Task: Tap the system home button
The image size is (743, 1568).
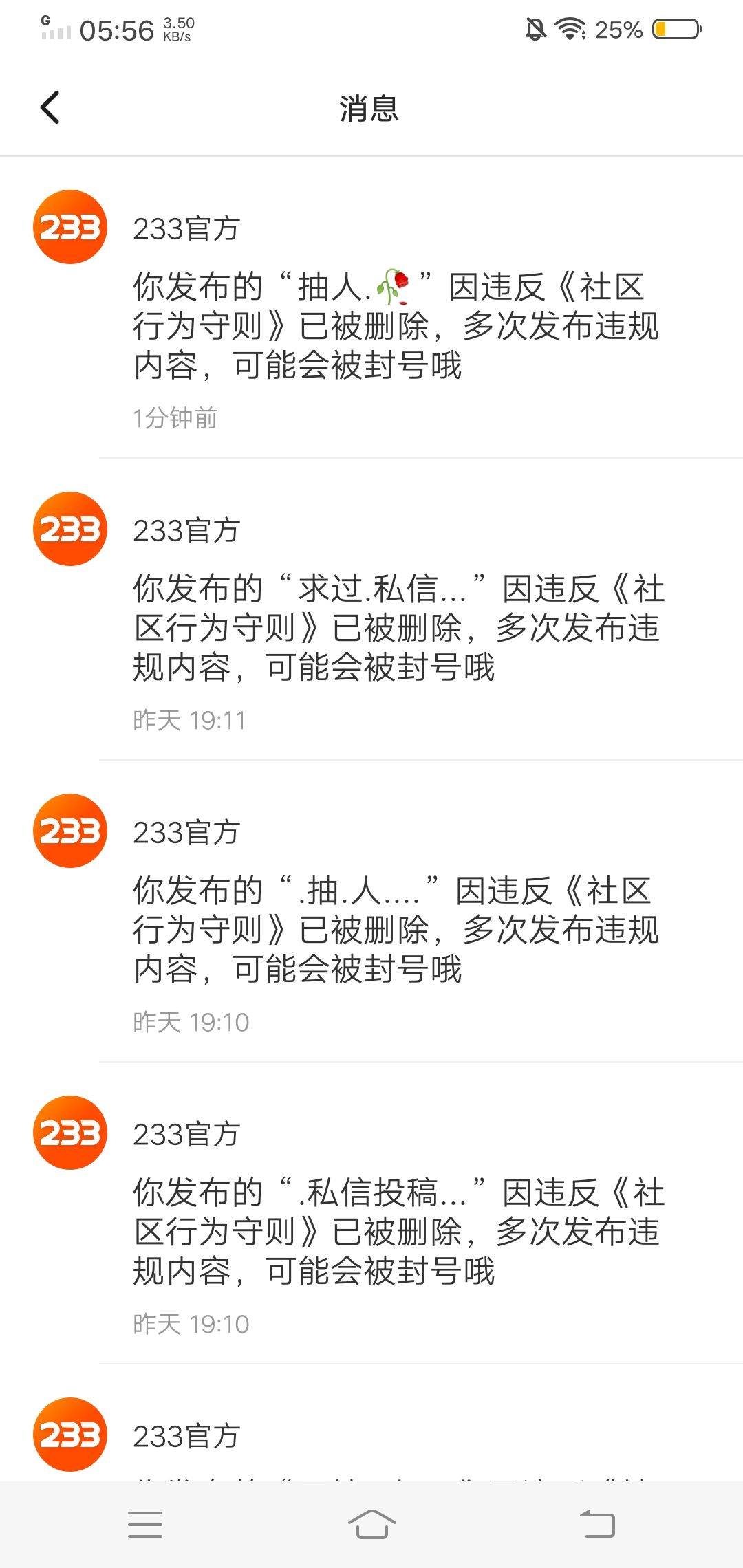Action: coord(371,1524)
